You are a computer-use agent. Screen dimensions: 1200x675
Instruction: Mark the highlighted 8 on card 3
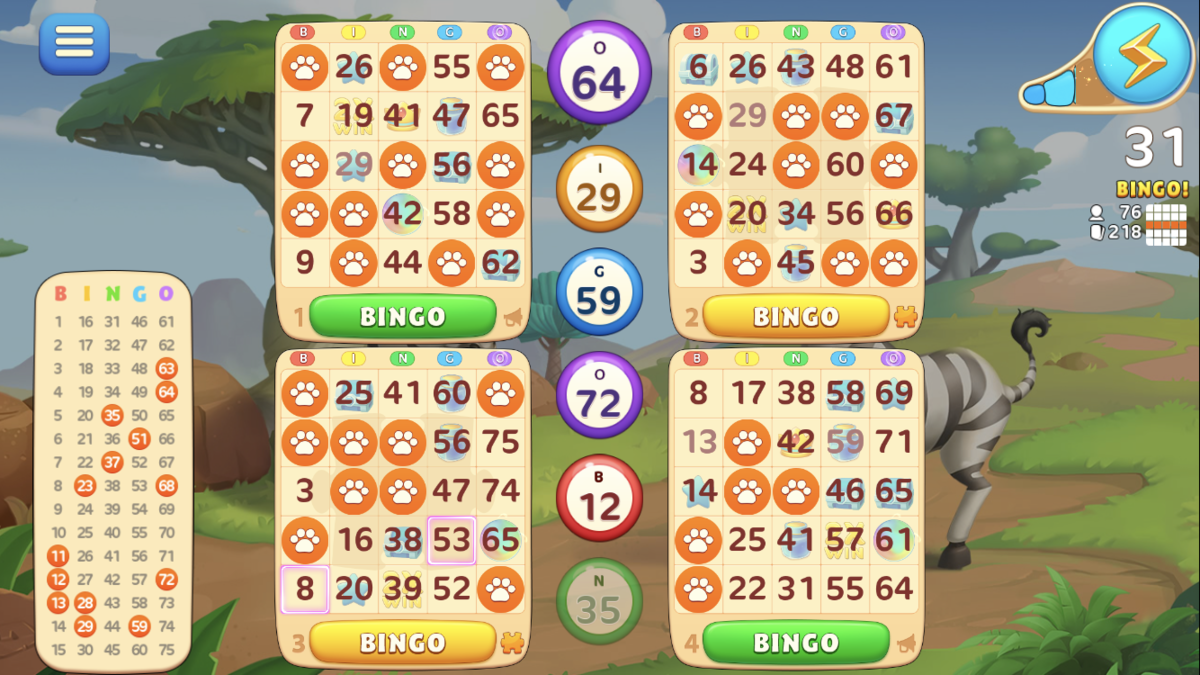tap(304, 588)
